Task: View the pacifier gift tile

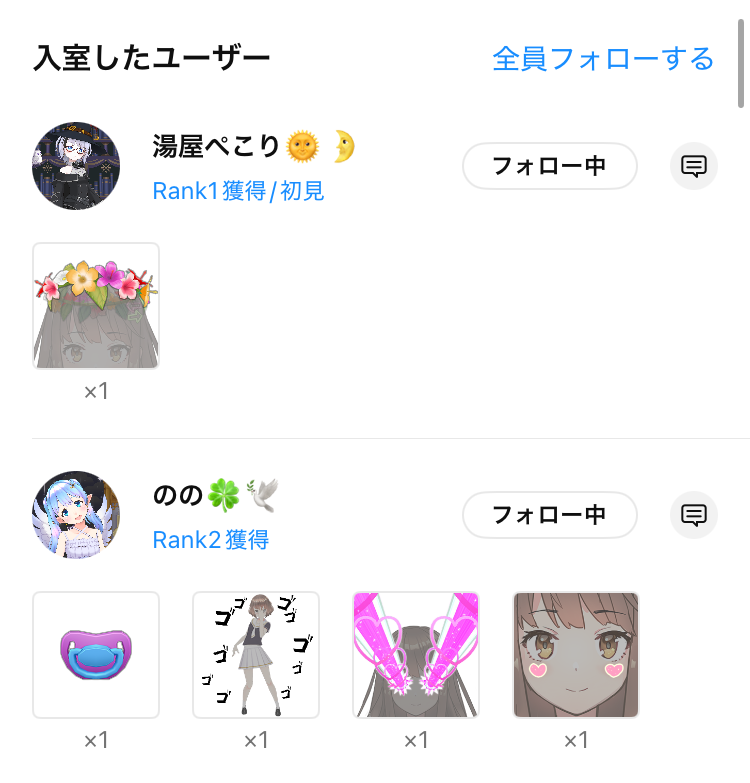Action: point(96,655)
